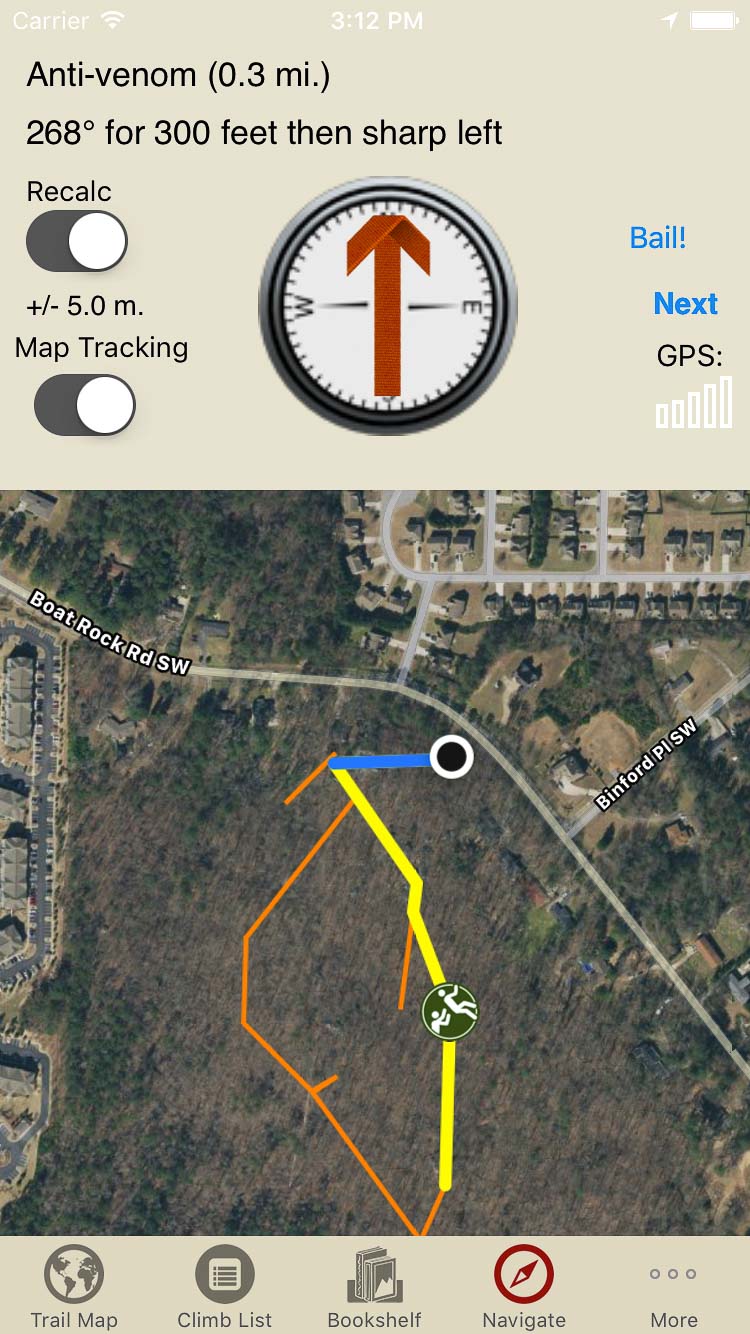Image resolution: width=750 pixels, height=1334 pixels.
Task: Select the Navigate tab
Action: tap(523, 1286)
